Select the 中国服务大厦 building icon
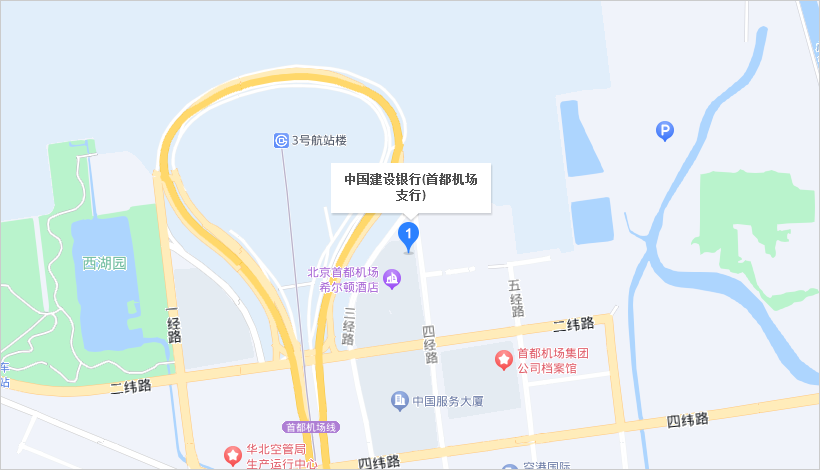 (399, 401)
